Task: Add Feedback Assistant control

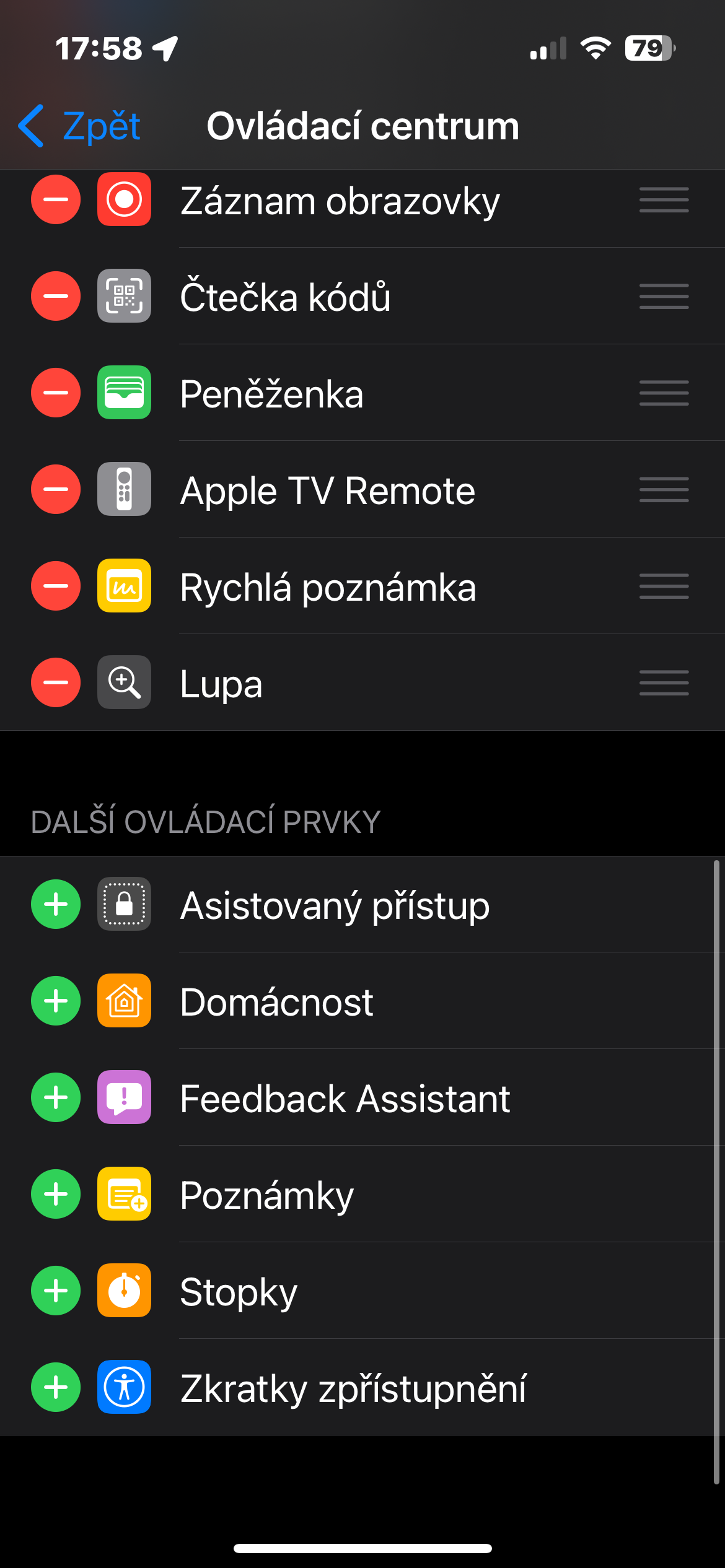Action: 56,1097
